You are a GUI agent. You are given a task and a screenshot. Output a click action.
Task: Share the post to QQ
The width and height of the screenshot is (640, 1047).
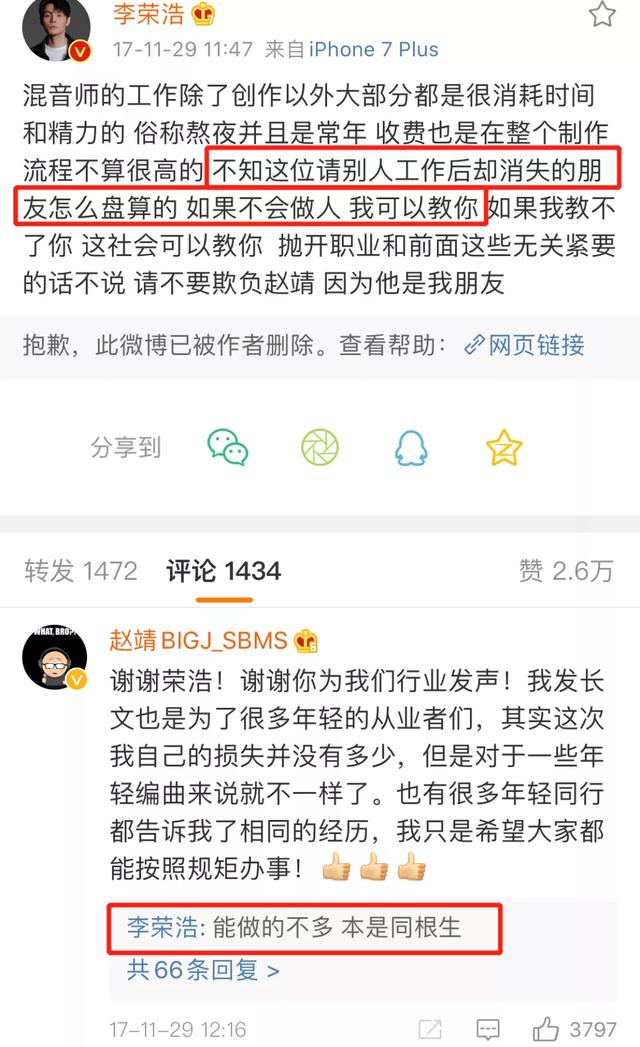pos(412,447)
